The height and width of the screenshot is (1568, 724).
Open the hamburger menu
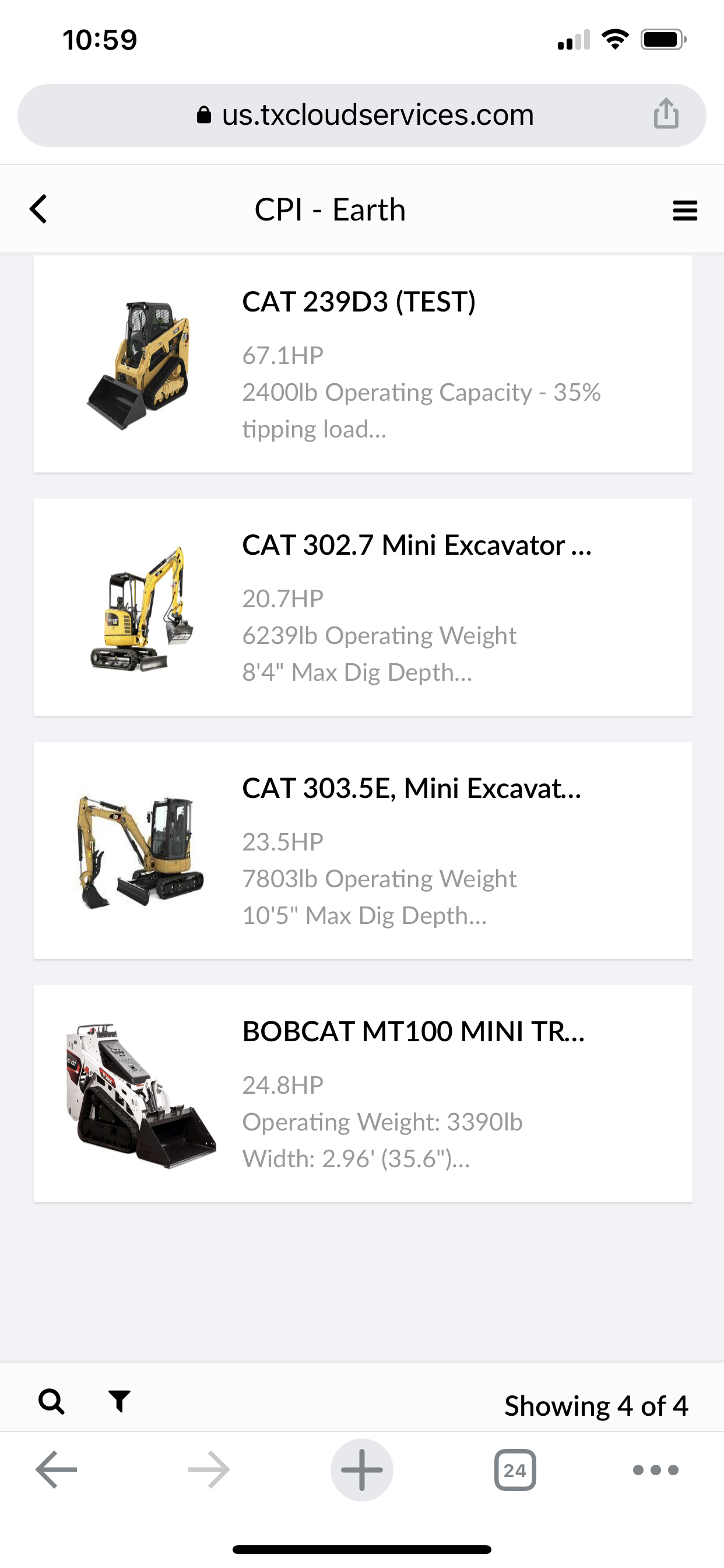[x=684, y=211]
